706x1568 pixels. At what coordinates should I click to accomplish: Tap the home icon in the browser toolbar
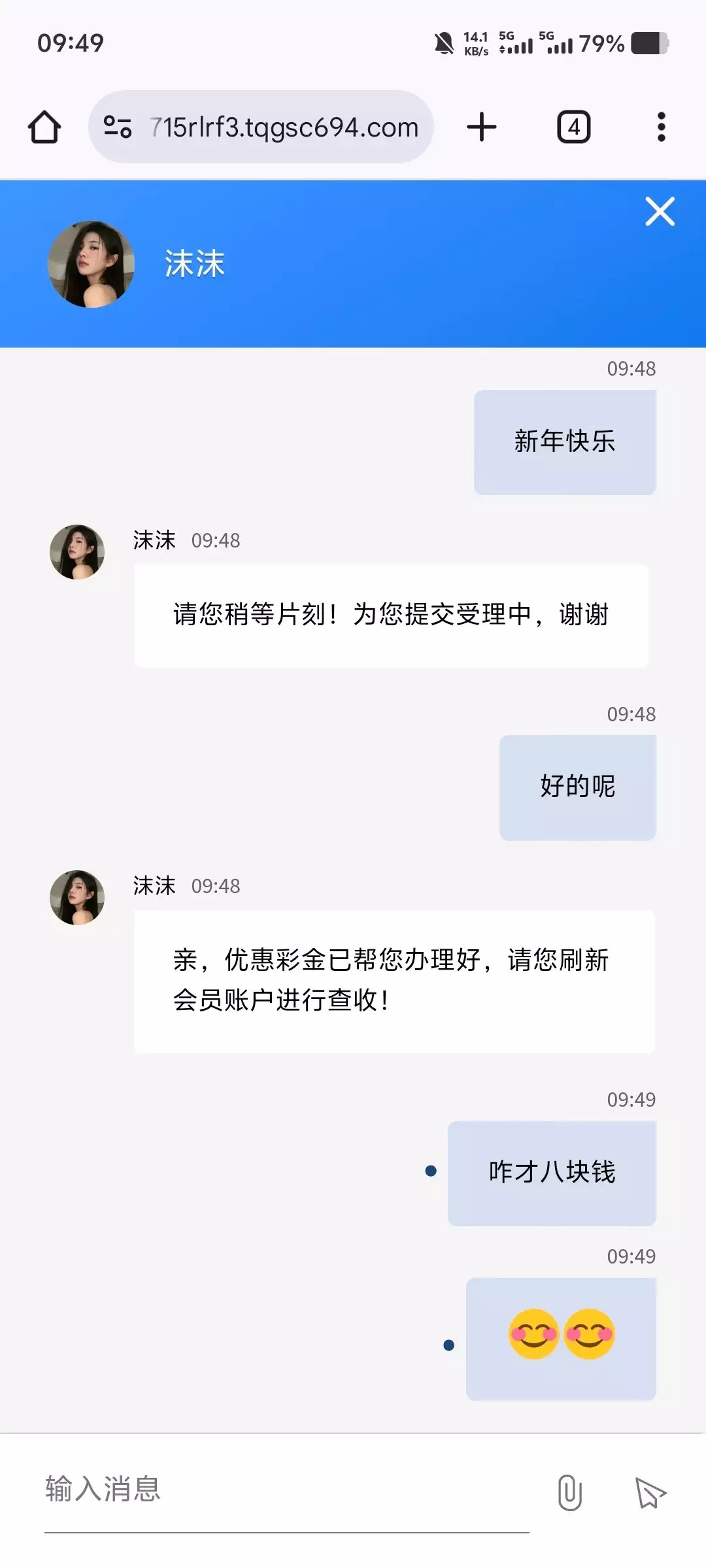(x=43, y=127)
